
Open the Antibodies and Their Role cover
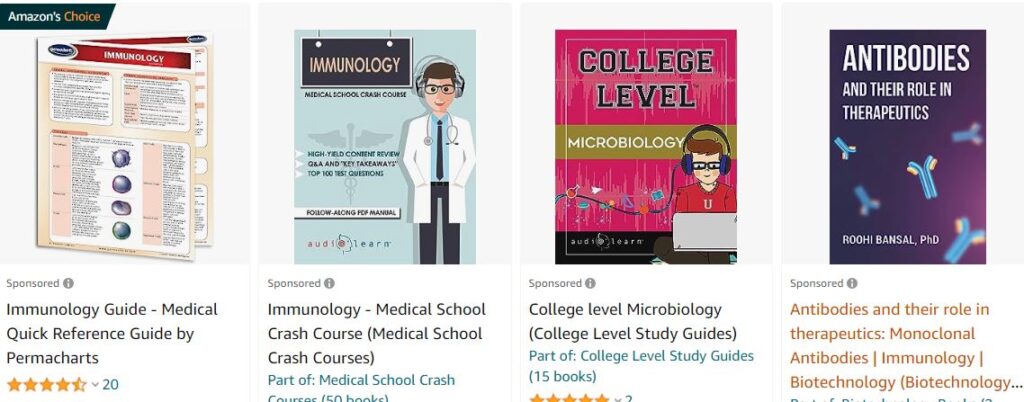click(907, 146)
